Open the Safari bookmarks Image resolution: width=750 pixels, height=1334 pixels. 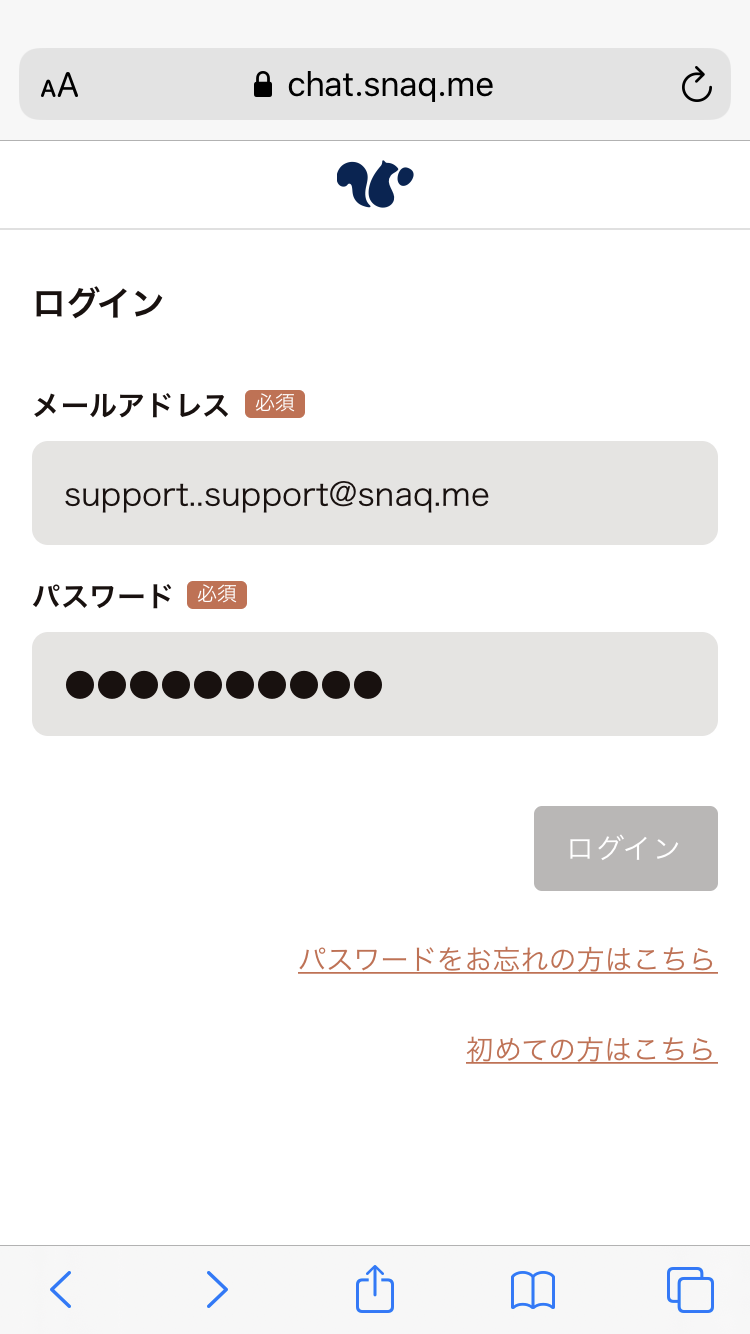coord(533,1290)
